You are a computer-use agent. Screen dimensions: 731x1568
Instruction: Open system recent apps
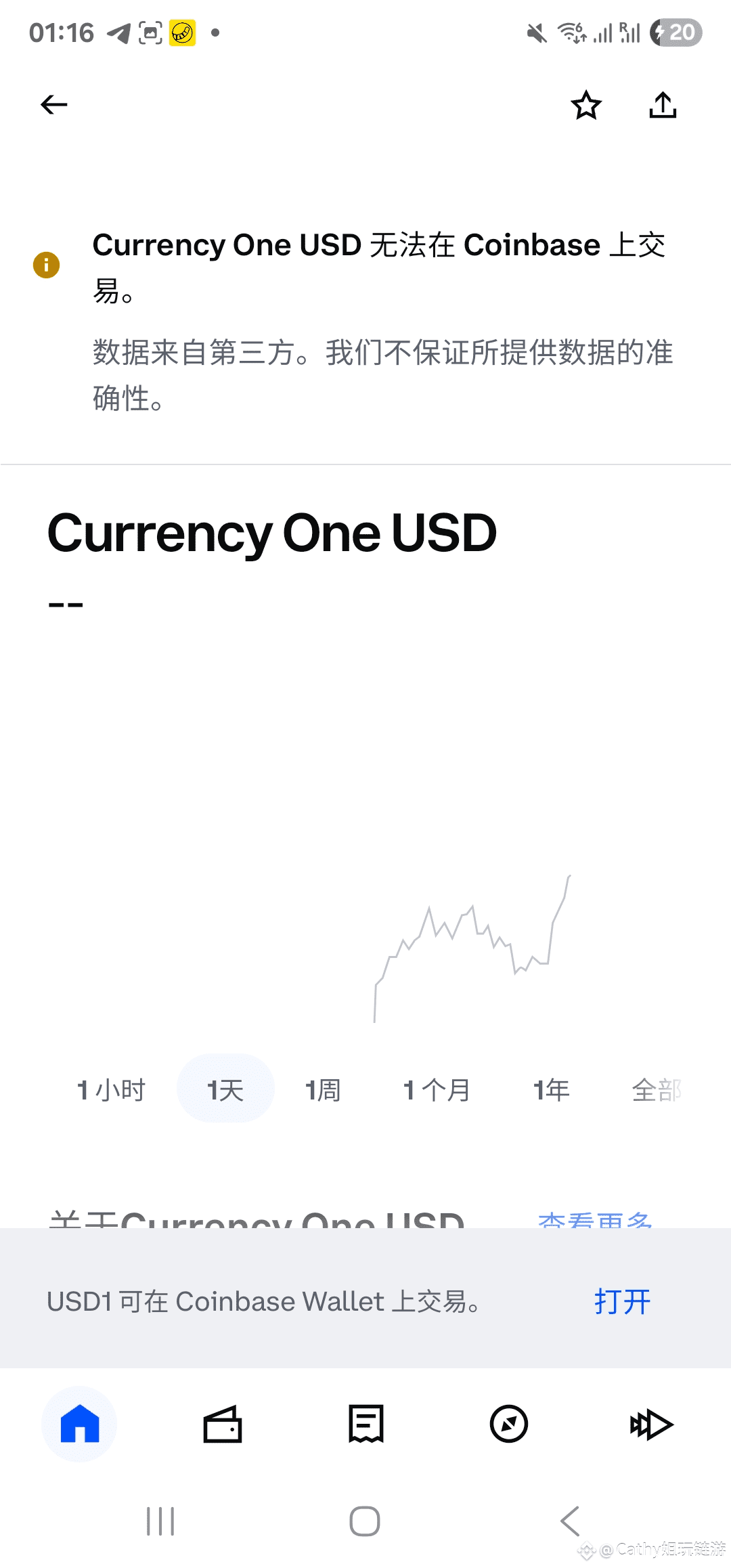160,1521
